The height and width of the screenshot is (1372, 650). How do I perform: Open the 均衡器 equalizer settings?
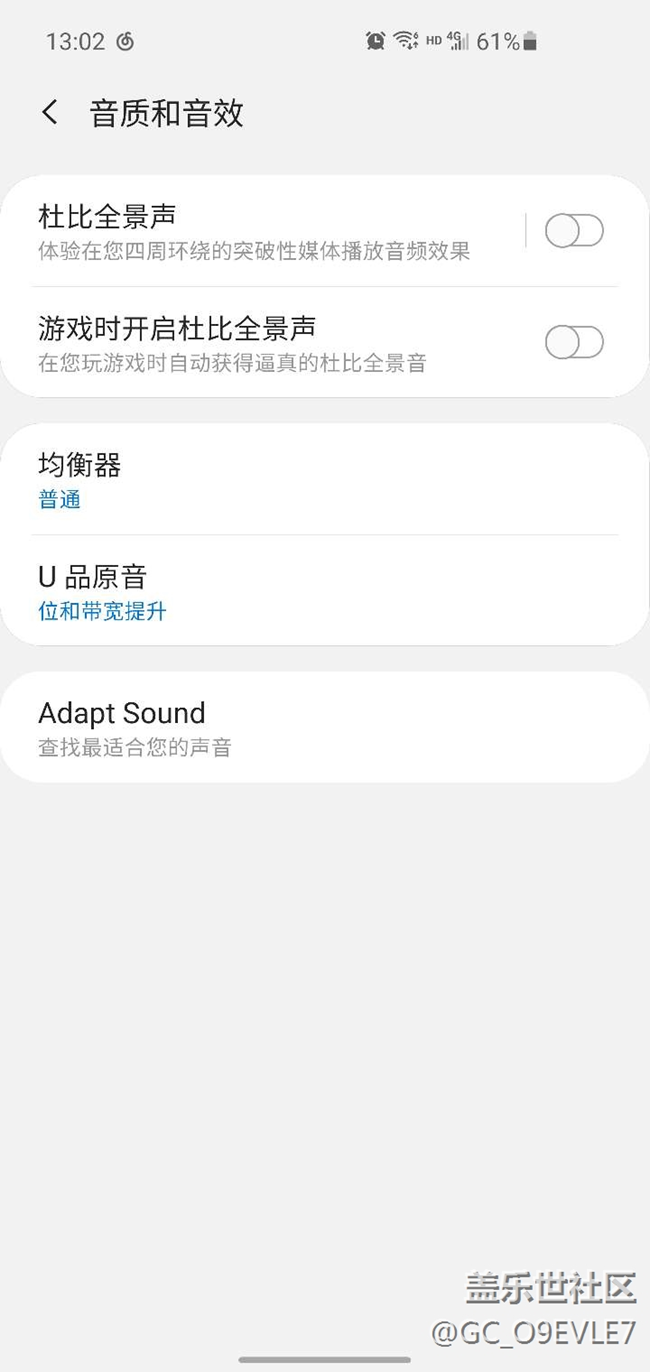coord(325,479)
